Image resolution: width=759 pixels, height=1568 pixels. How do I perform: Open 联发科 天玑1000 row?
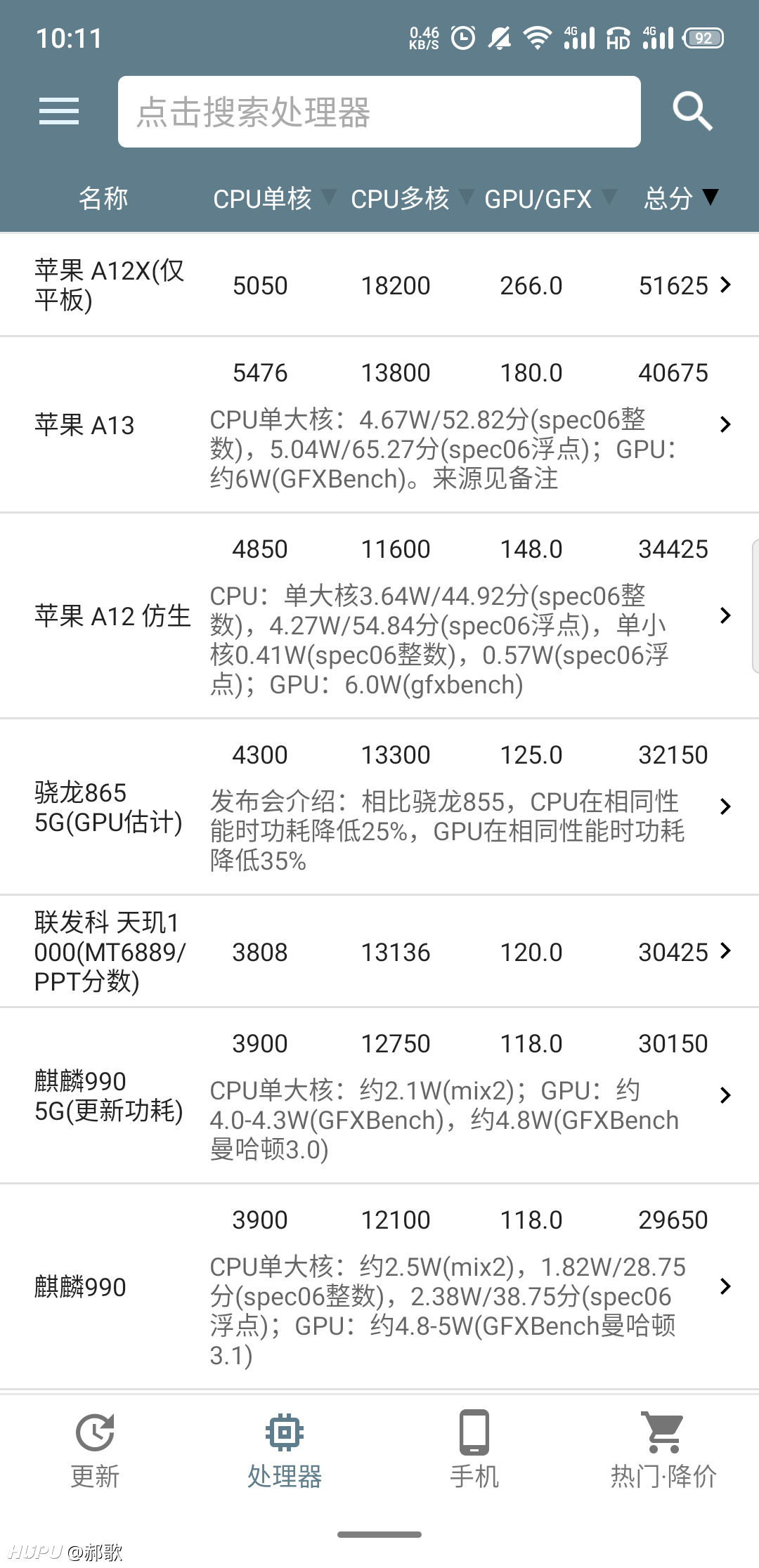click(x=379, y=952)
